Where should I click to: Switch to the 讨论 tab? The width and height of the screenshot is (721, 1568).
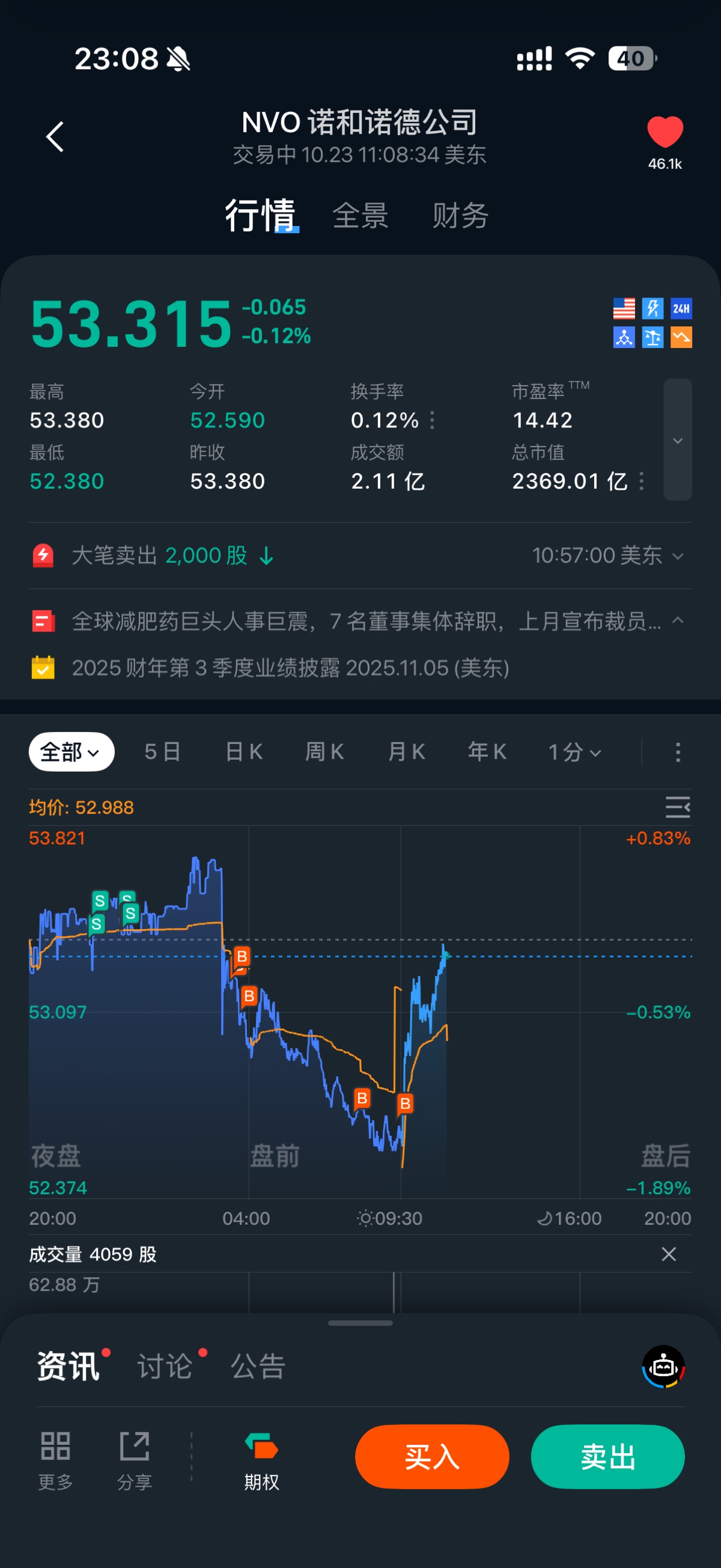[x=165, y=1367]
